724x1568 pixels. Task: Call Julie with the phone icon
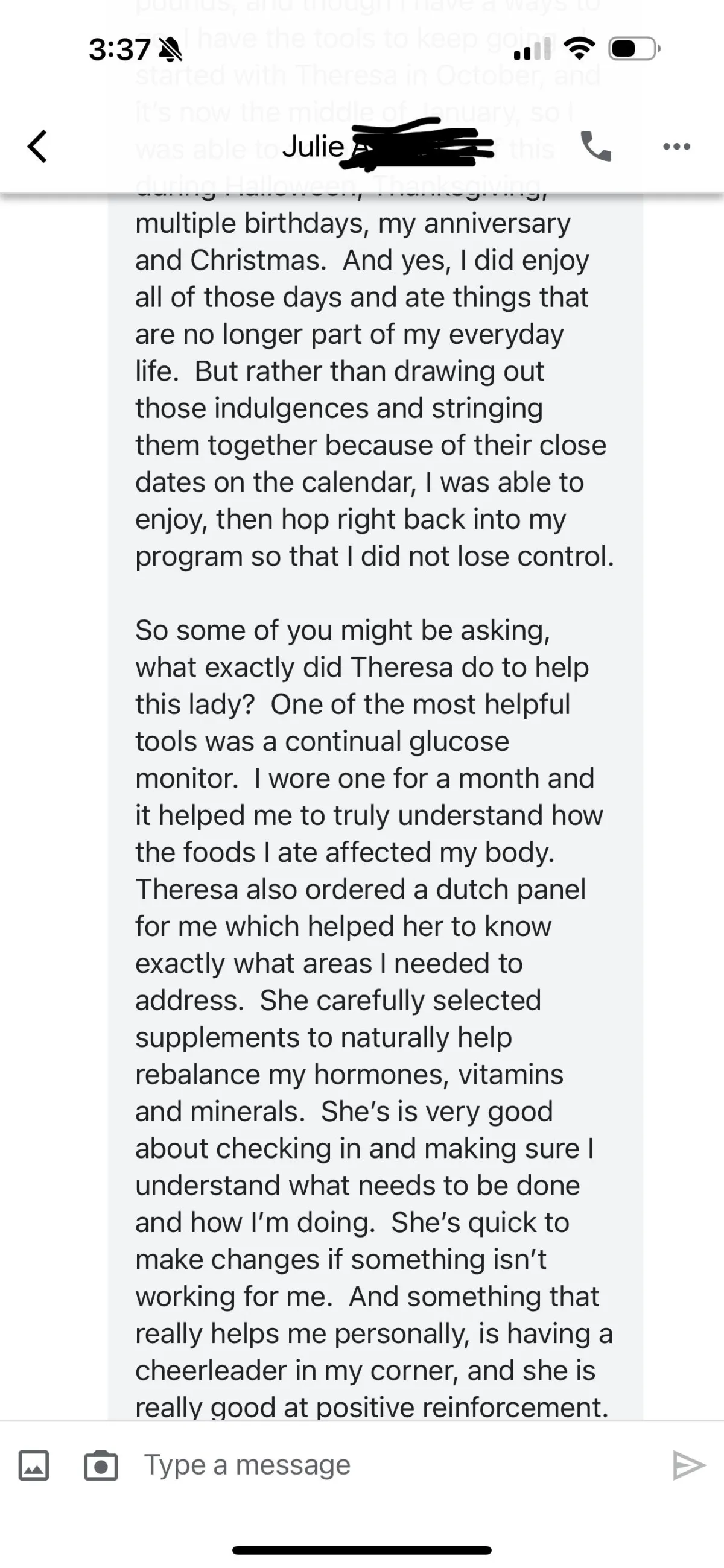click(595, 147)
